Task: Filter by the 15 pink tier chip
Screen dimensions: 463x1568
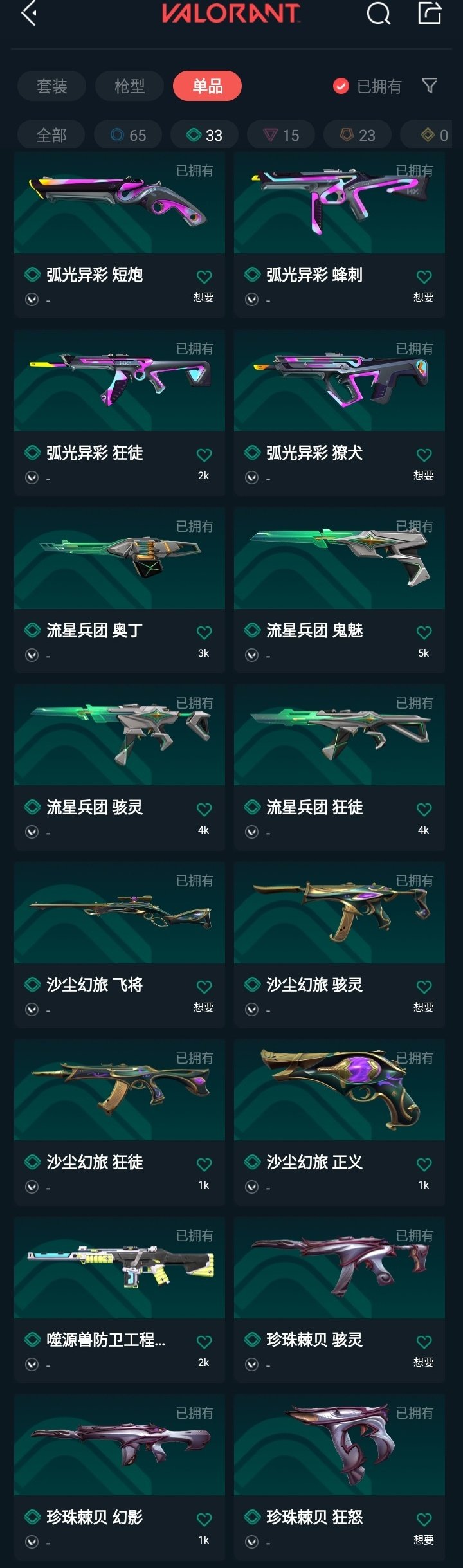Action: (281, 135)
